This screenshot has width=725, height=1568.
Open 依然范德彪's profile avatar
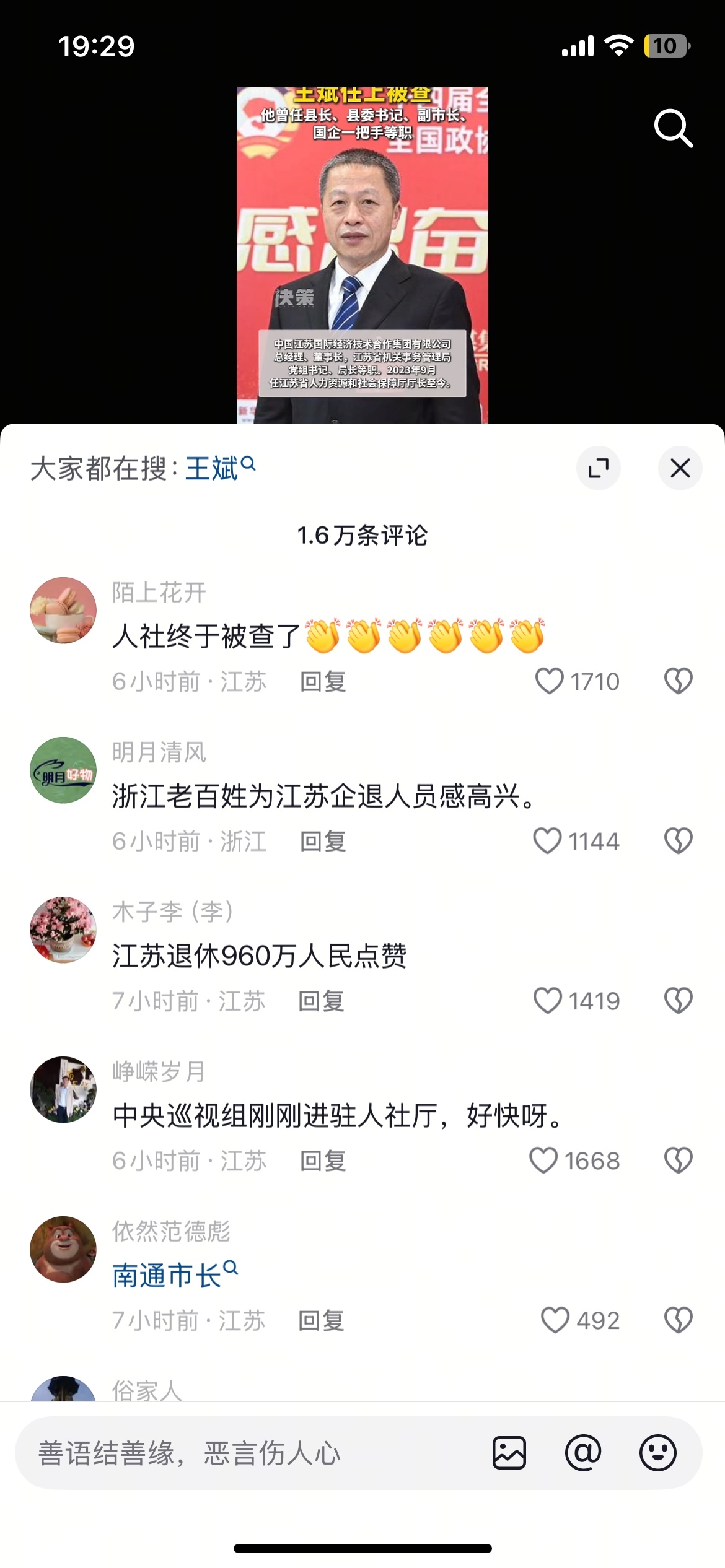[63, 1249]
